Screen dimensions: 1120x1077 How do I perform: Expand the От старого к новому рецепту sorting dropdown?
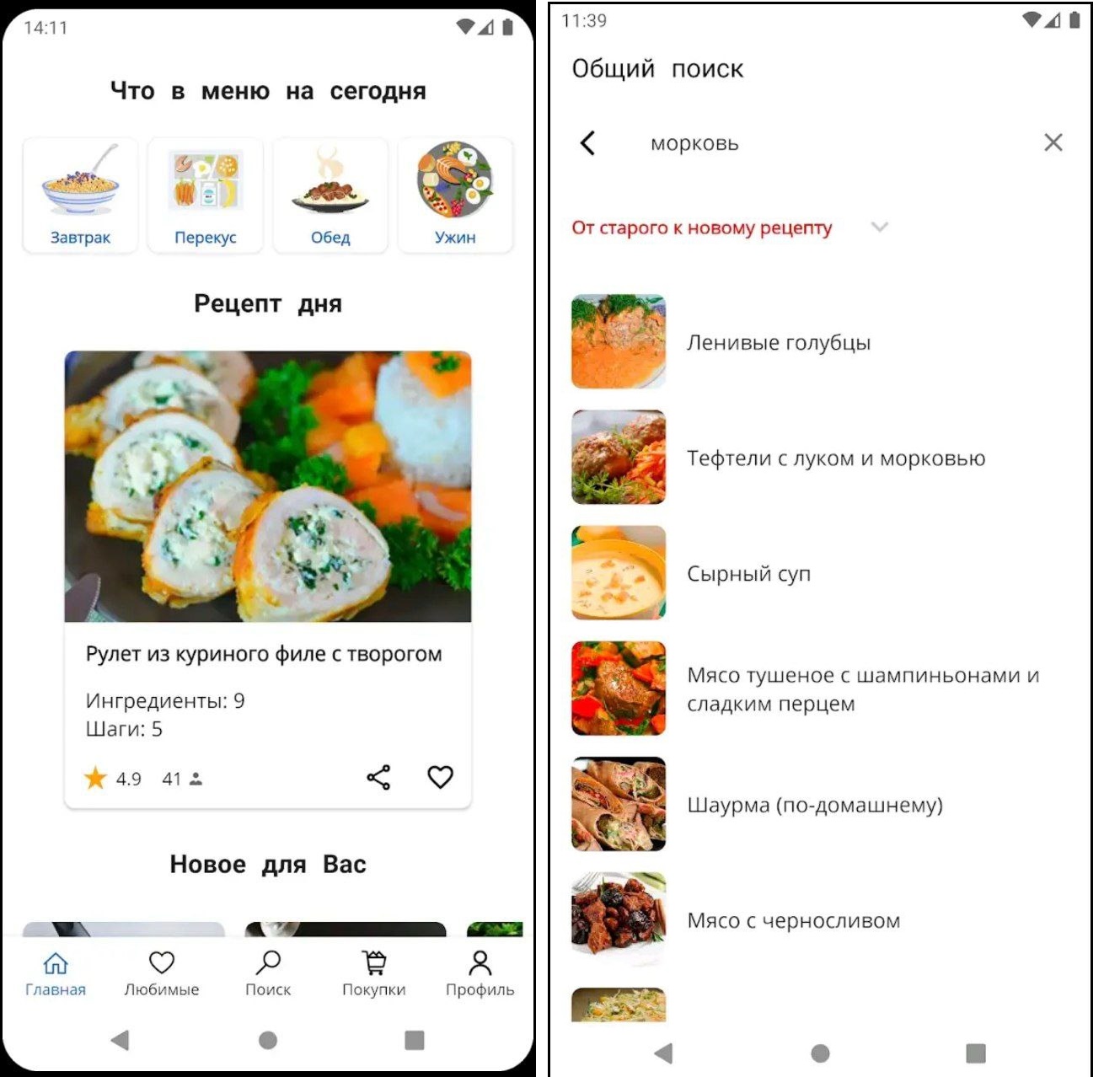[879, 227]
